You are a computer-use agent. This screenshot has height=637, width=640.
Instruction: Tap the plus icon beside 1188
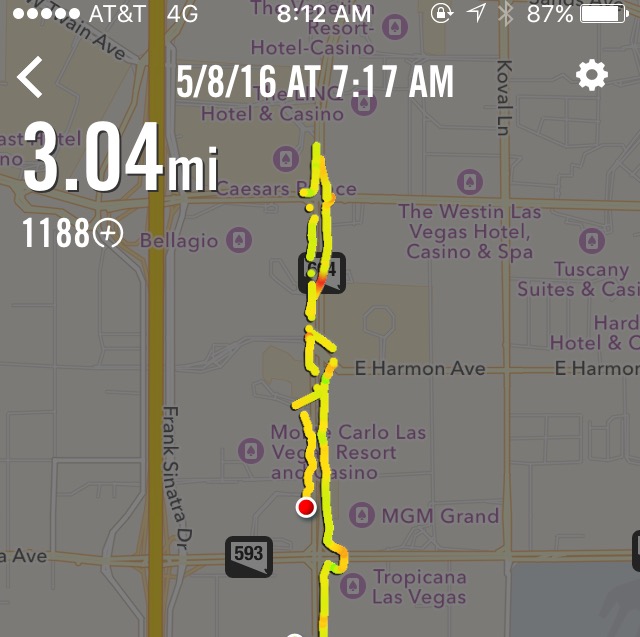[x=108, y=234]
